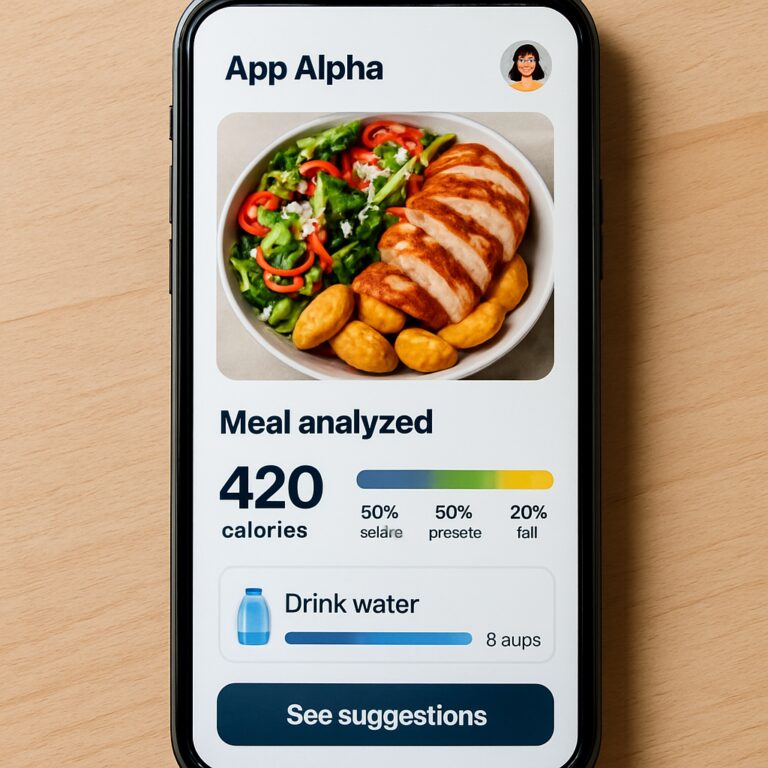768x768 pixels.
Task: Open the Drink water card
Action: click(385, 615)
